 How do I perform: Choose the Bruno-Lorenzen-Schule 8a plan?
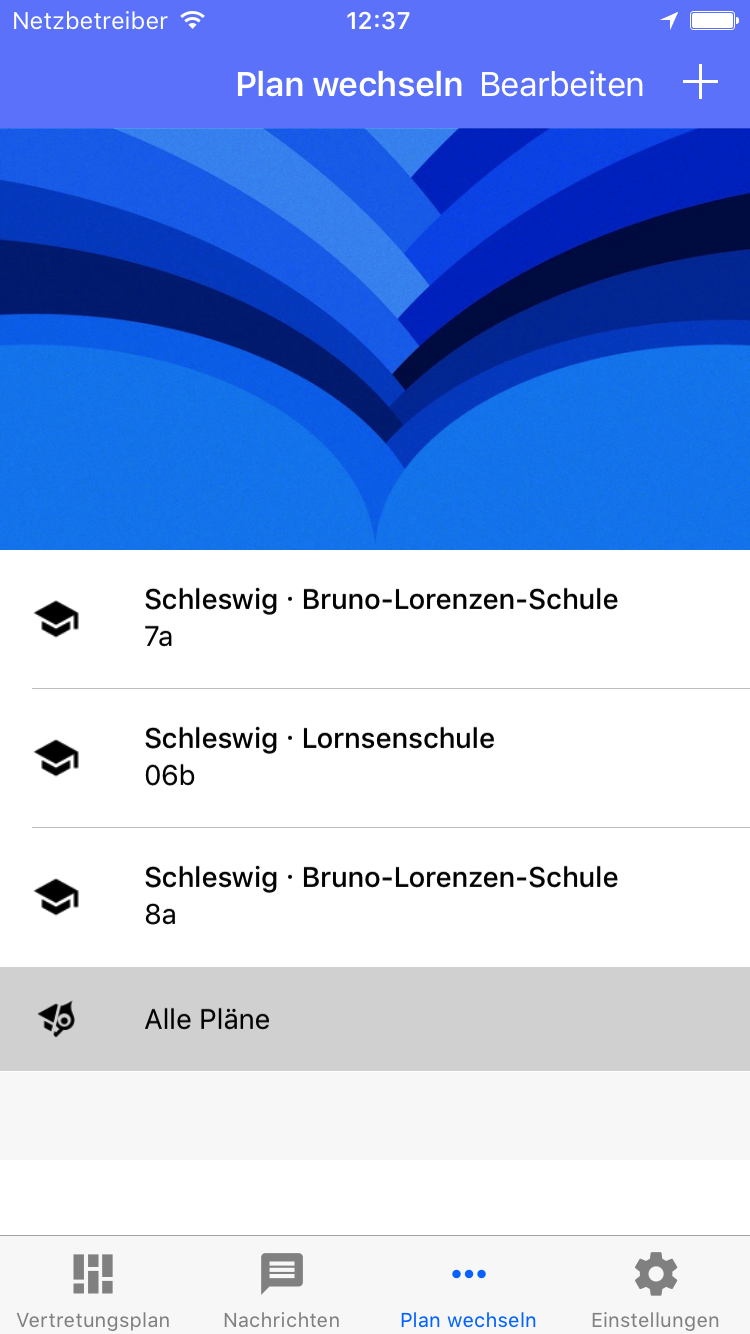coord(380,896)
